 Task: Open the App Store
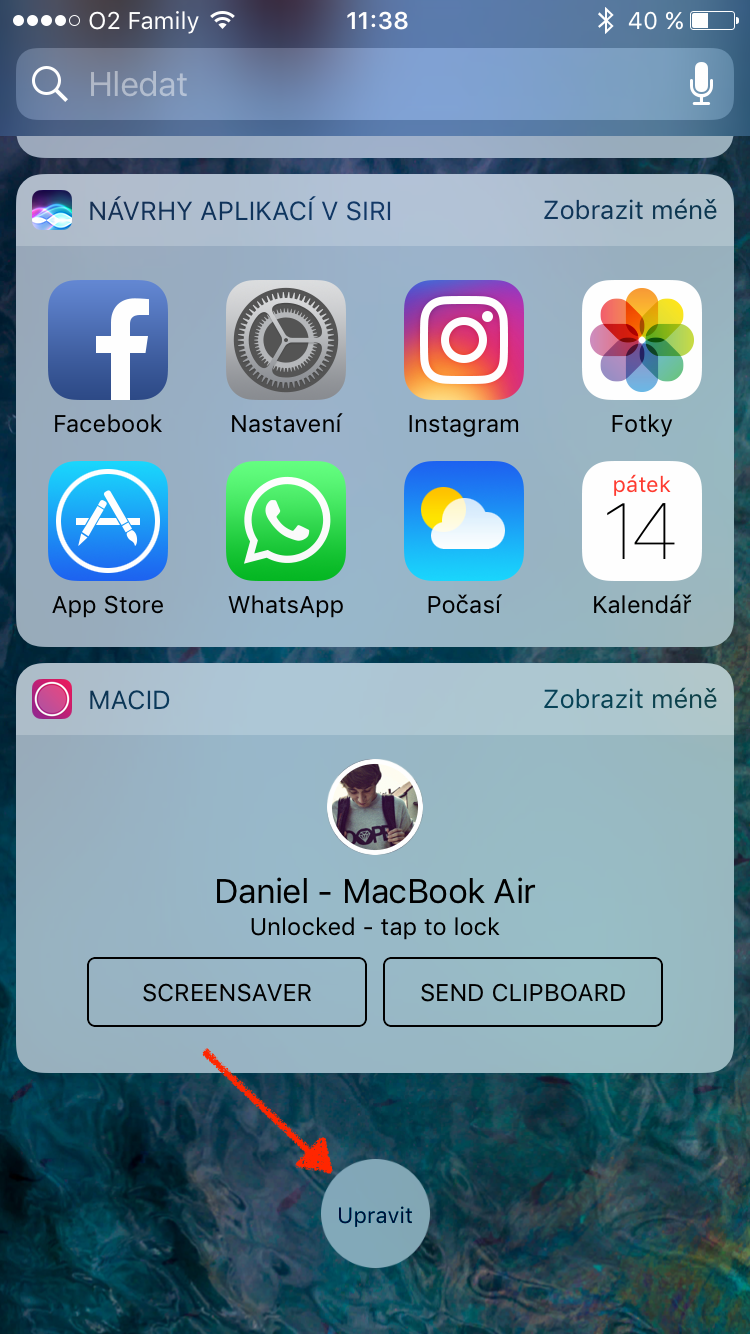tap(108, 521)
